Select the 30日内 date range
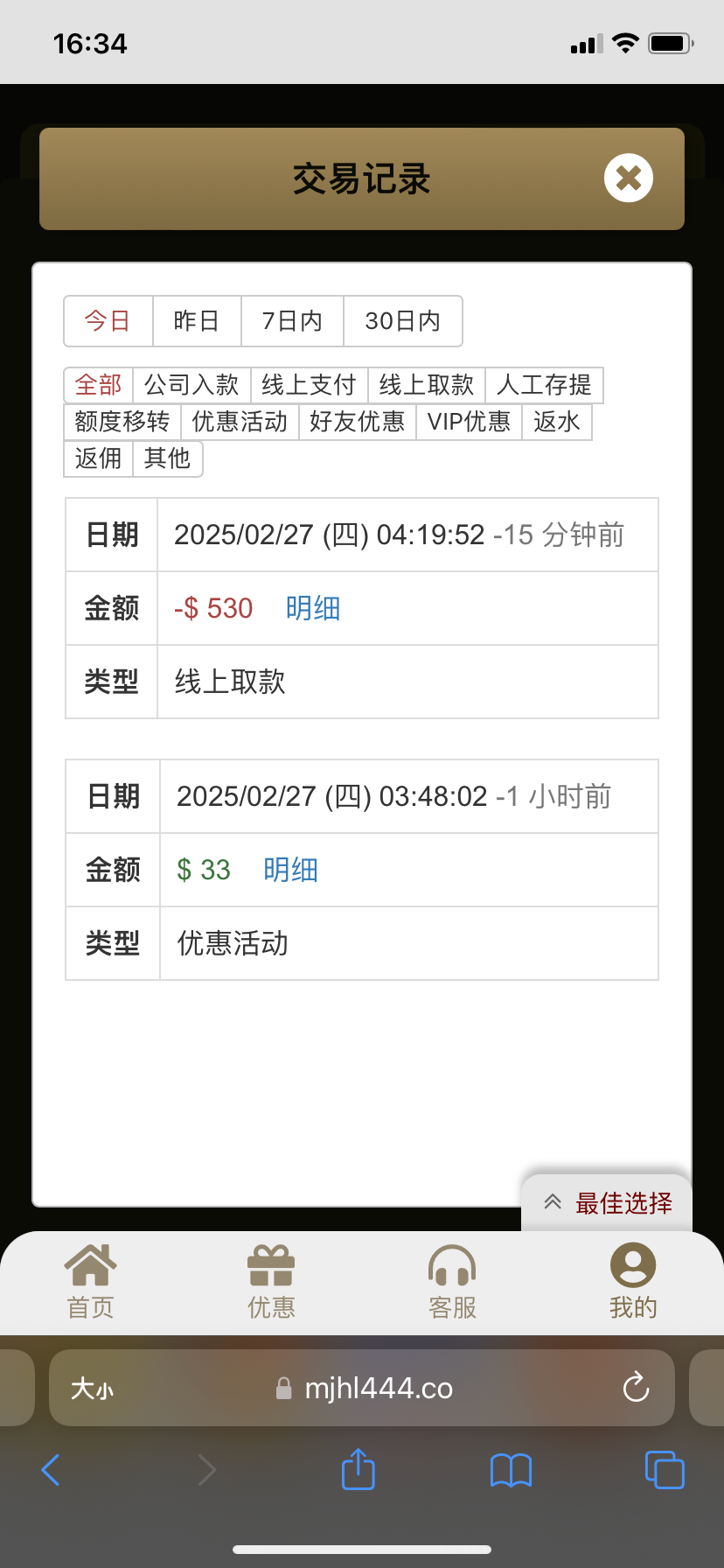 click(403, 321)
